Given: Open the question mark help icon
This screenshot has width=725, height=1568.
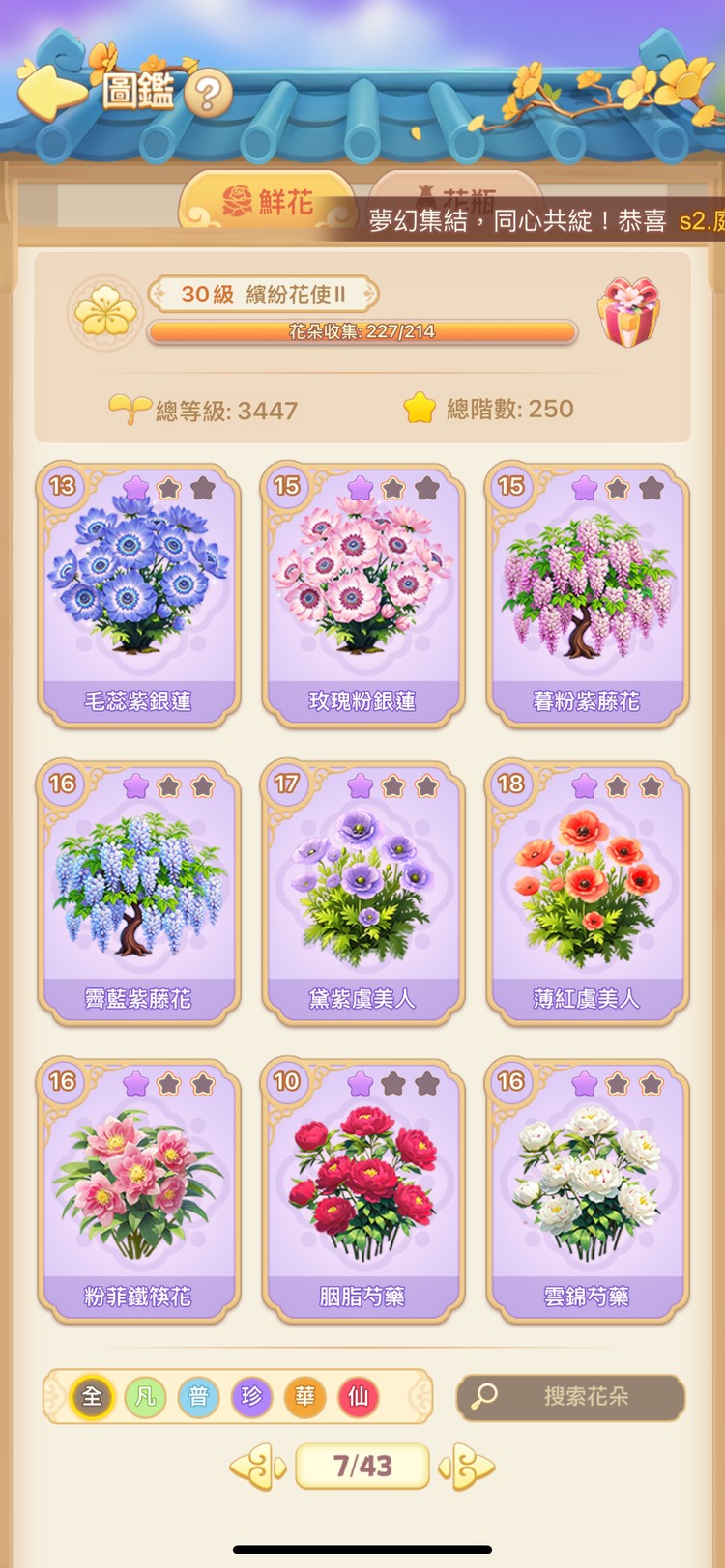Looking at the screenshot, I should (208, 94).
